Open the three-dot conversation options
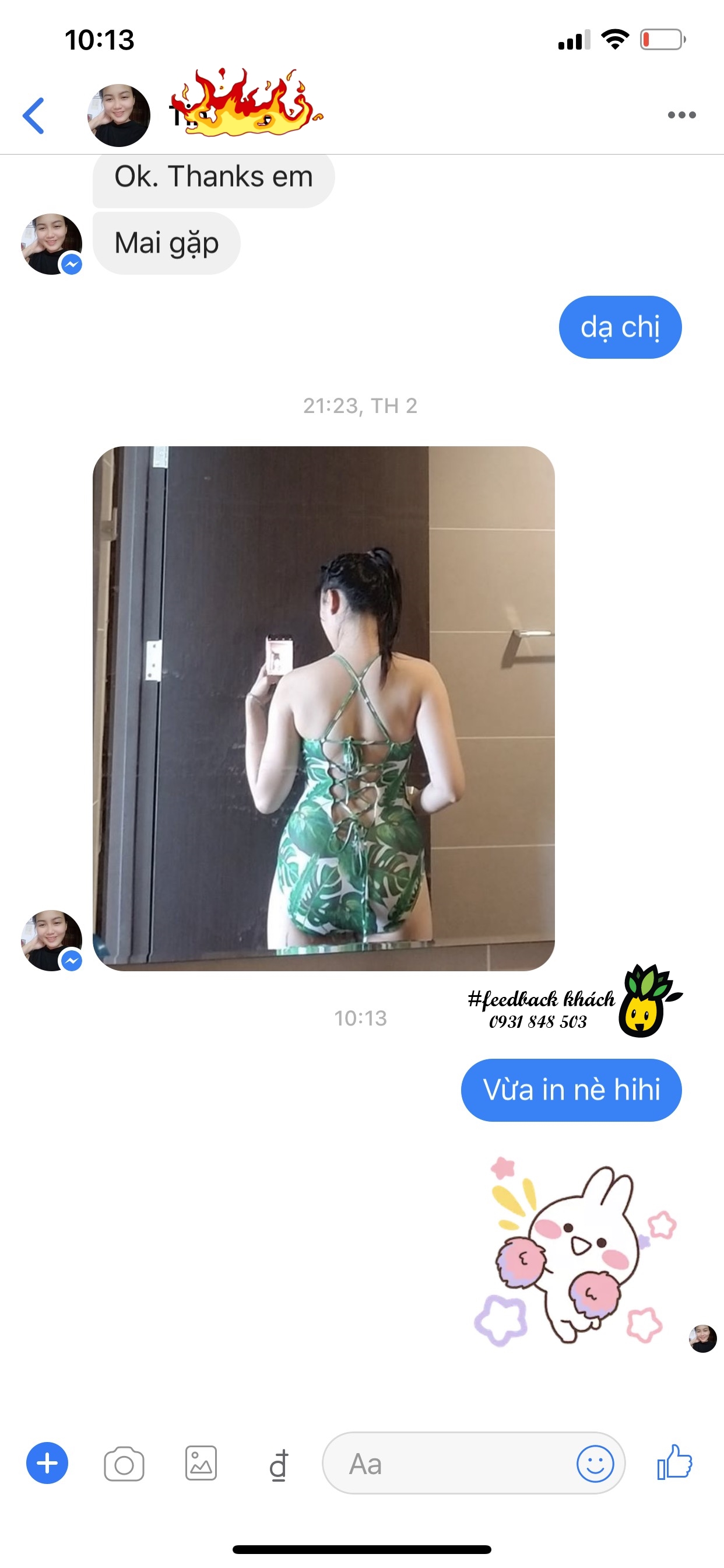This screenshot has height=1568, width=724. tap(681, 114)
